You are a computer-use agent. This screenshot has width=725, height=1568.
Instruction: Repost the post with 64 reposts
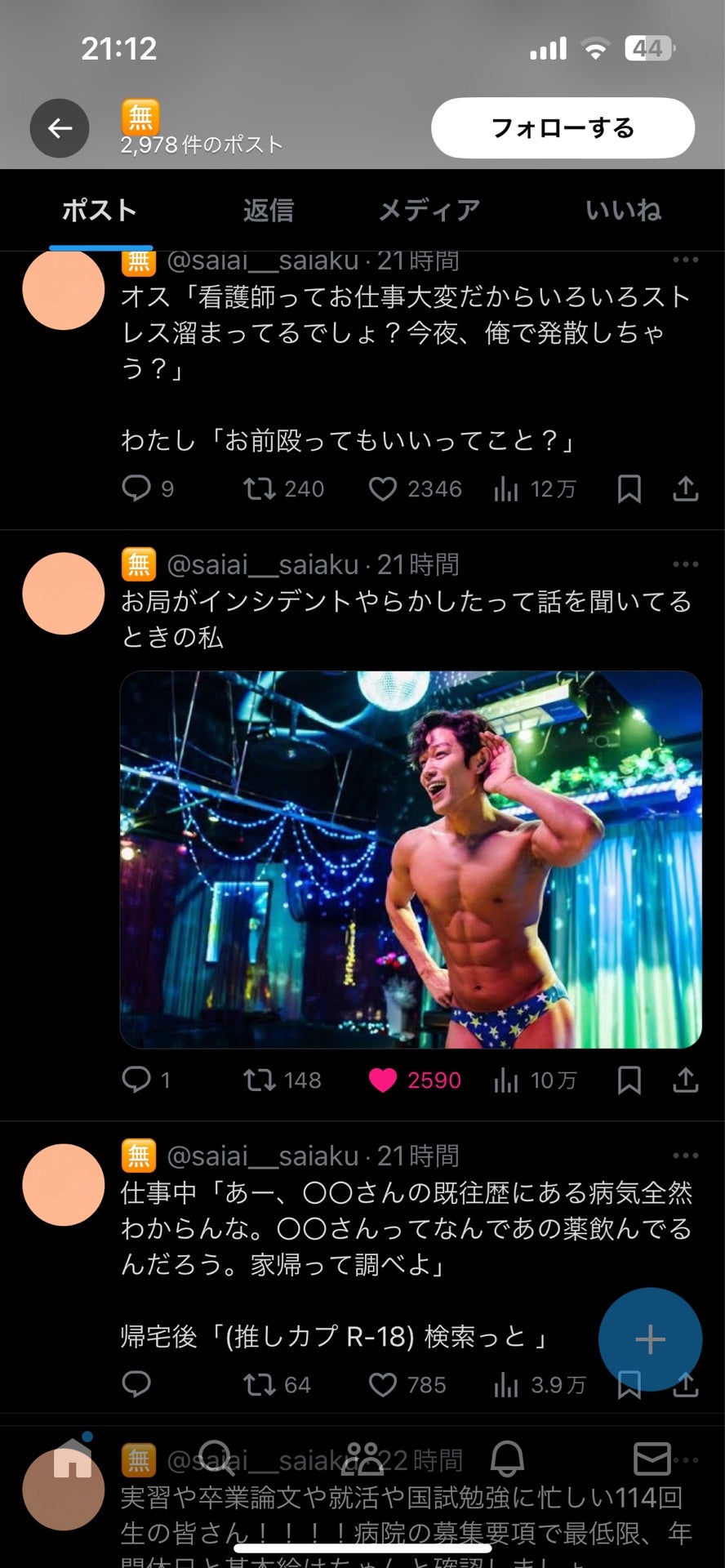click(259, 1384)
